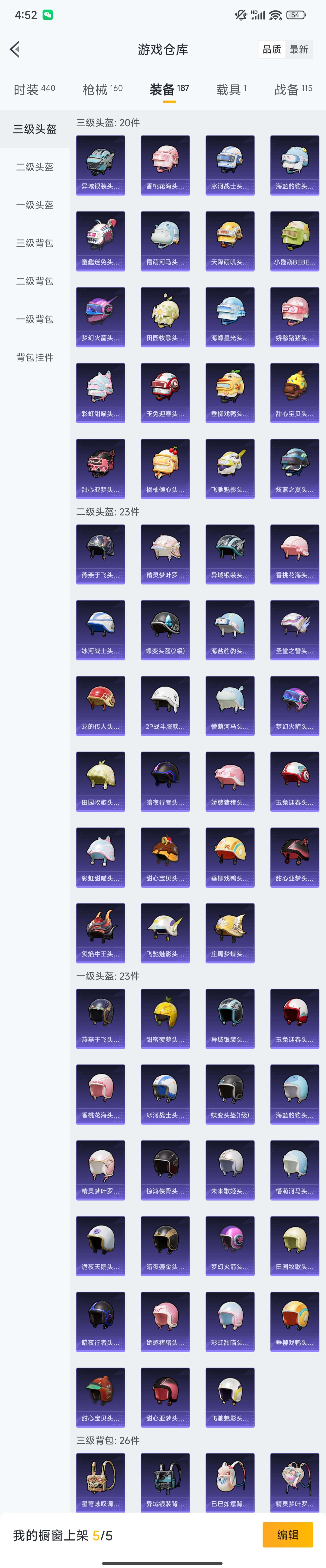Screen dimensions: 326x1568
Task: Open the 炙焰牛王 helmet item
Action: [100, 932]
